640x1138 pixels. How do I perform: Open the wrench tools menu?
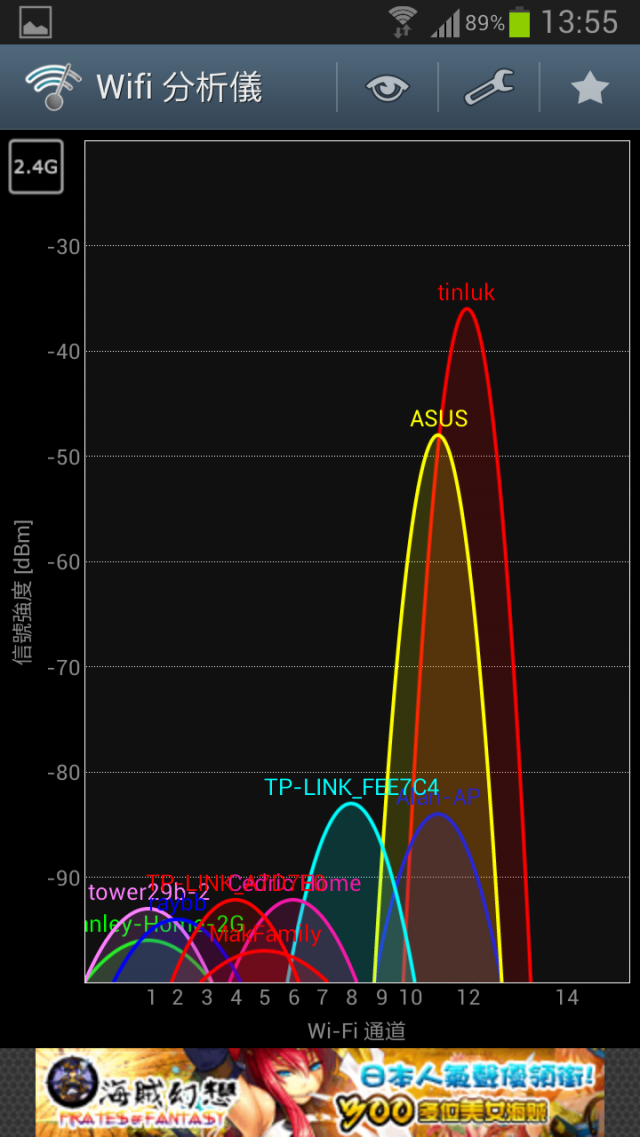[x=489, y=88]
